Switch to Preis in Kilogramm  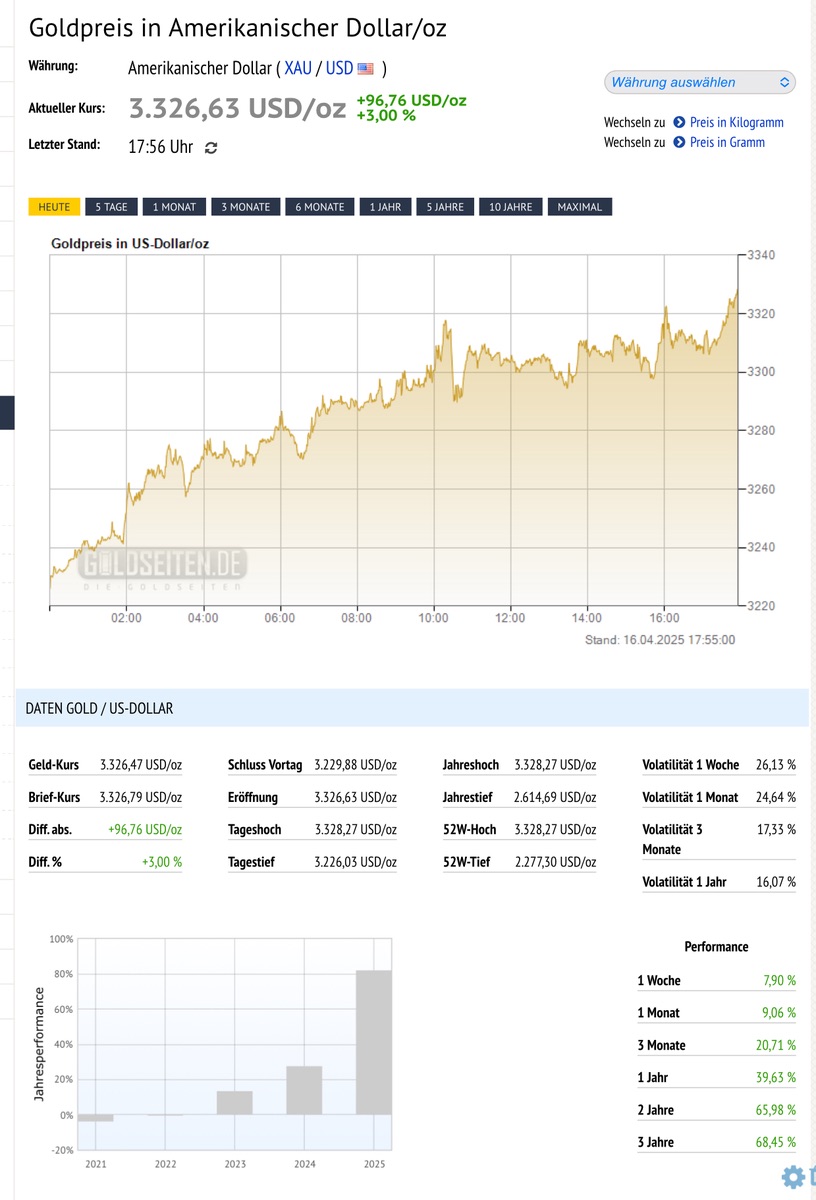click(736, 122)
